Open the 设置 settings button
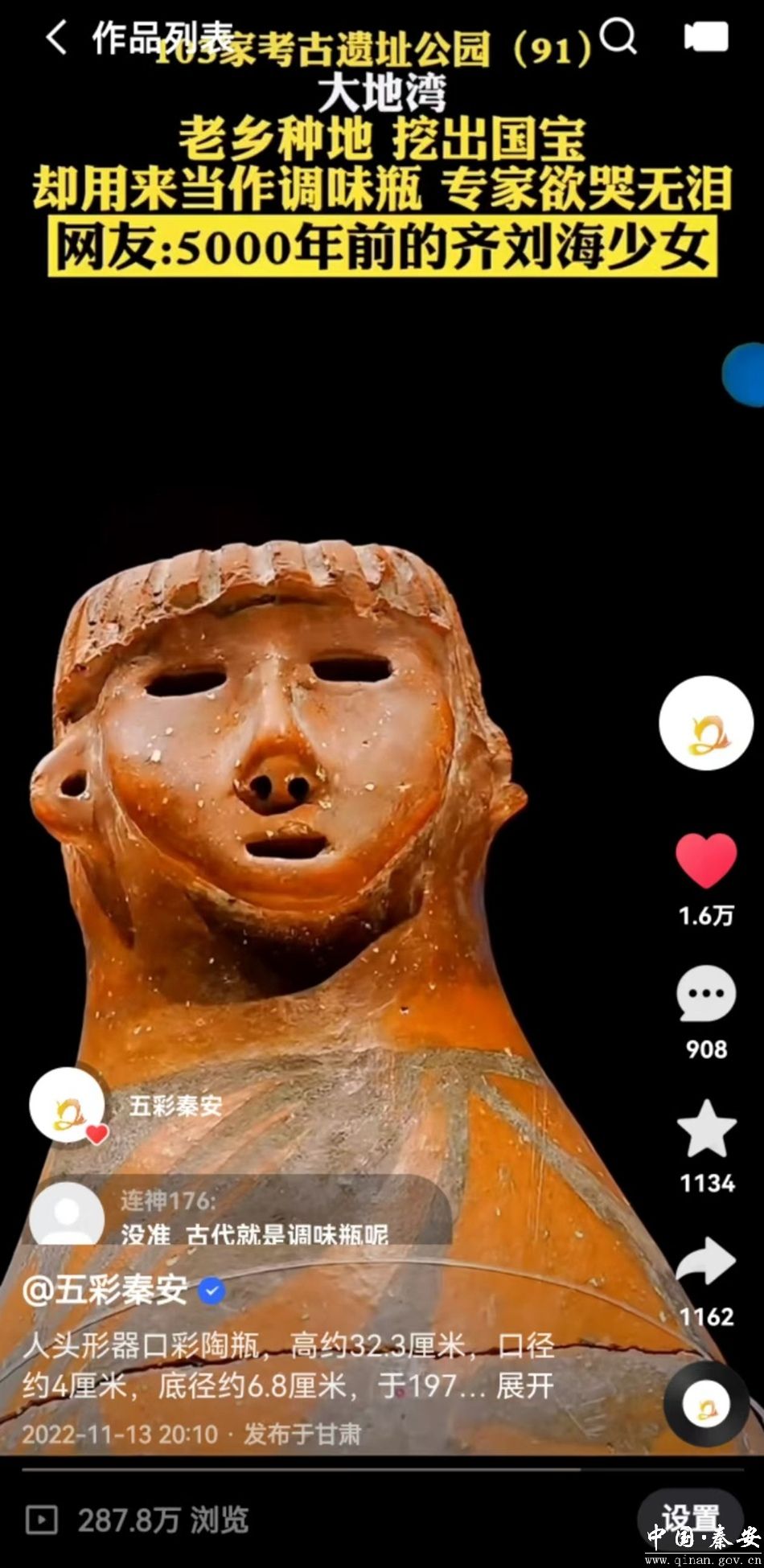Screen dimensions: 764x1568 point(690,1518)
